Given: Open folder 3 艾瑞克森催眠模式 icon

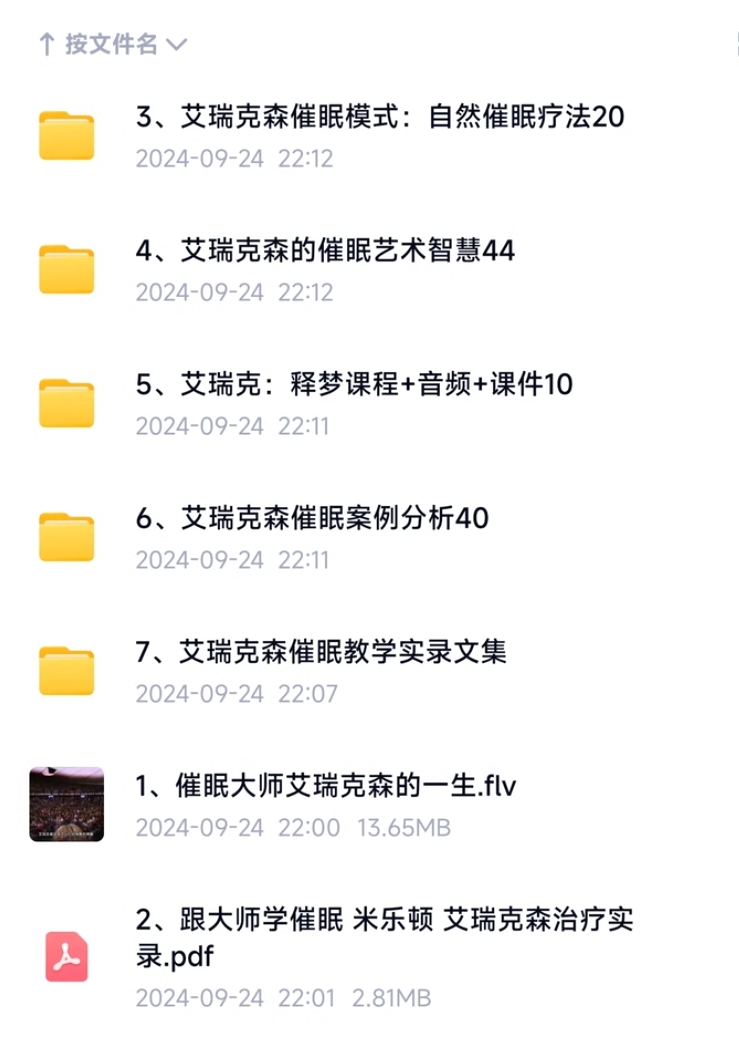Looking at the screenshot, I should coord(66,134).
